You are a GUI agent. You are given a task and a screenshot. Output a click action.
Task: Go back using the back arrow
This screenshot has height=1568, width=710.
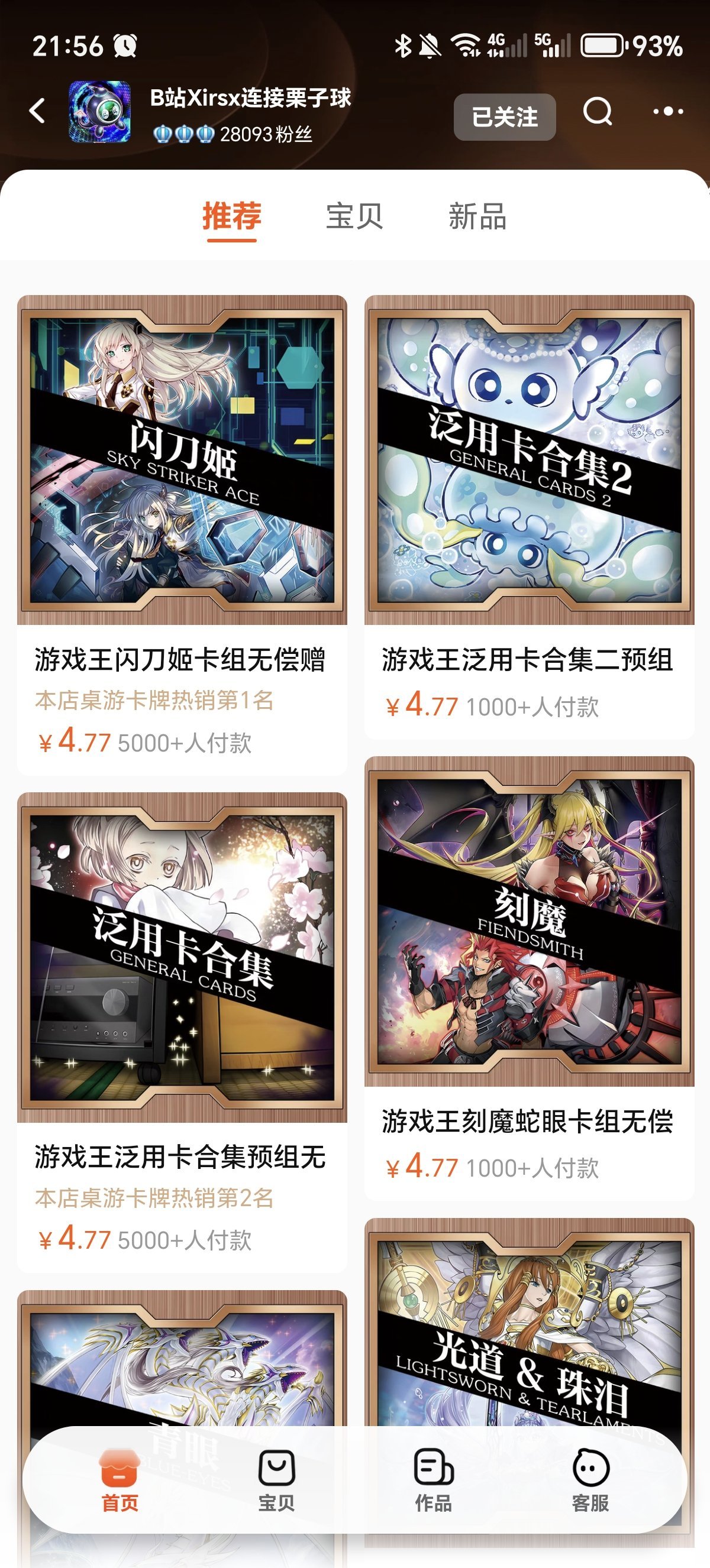pyautogui.click(x=38, y=111)
